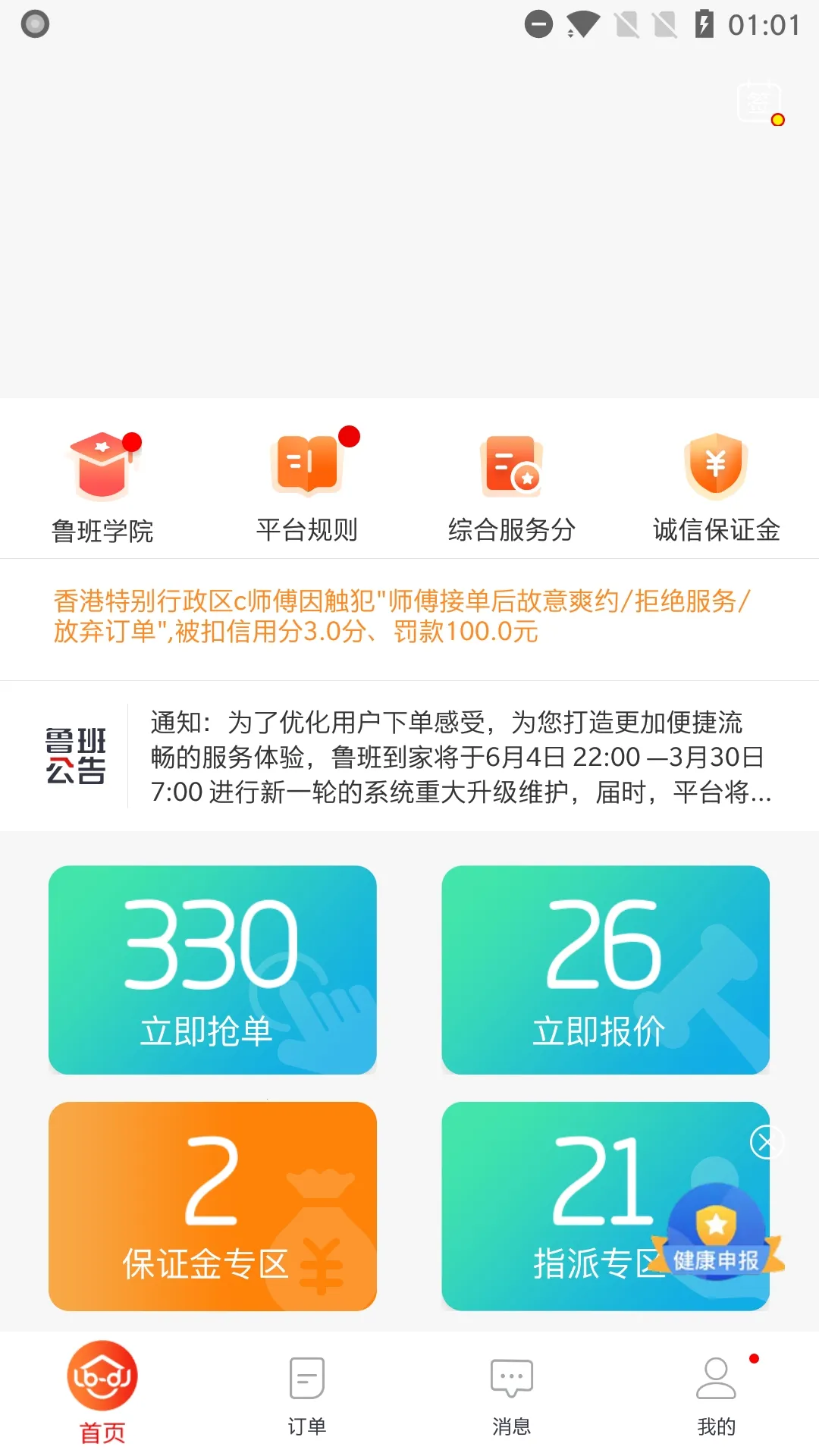Go to the 我的 tab
The image size is (819, 1456).
[x=717, y=1394]
